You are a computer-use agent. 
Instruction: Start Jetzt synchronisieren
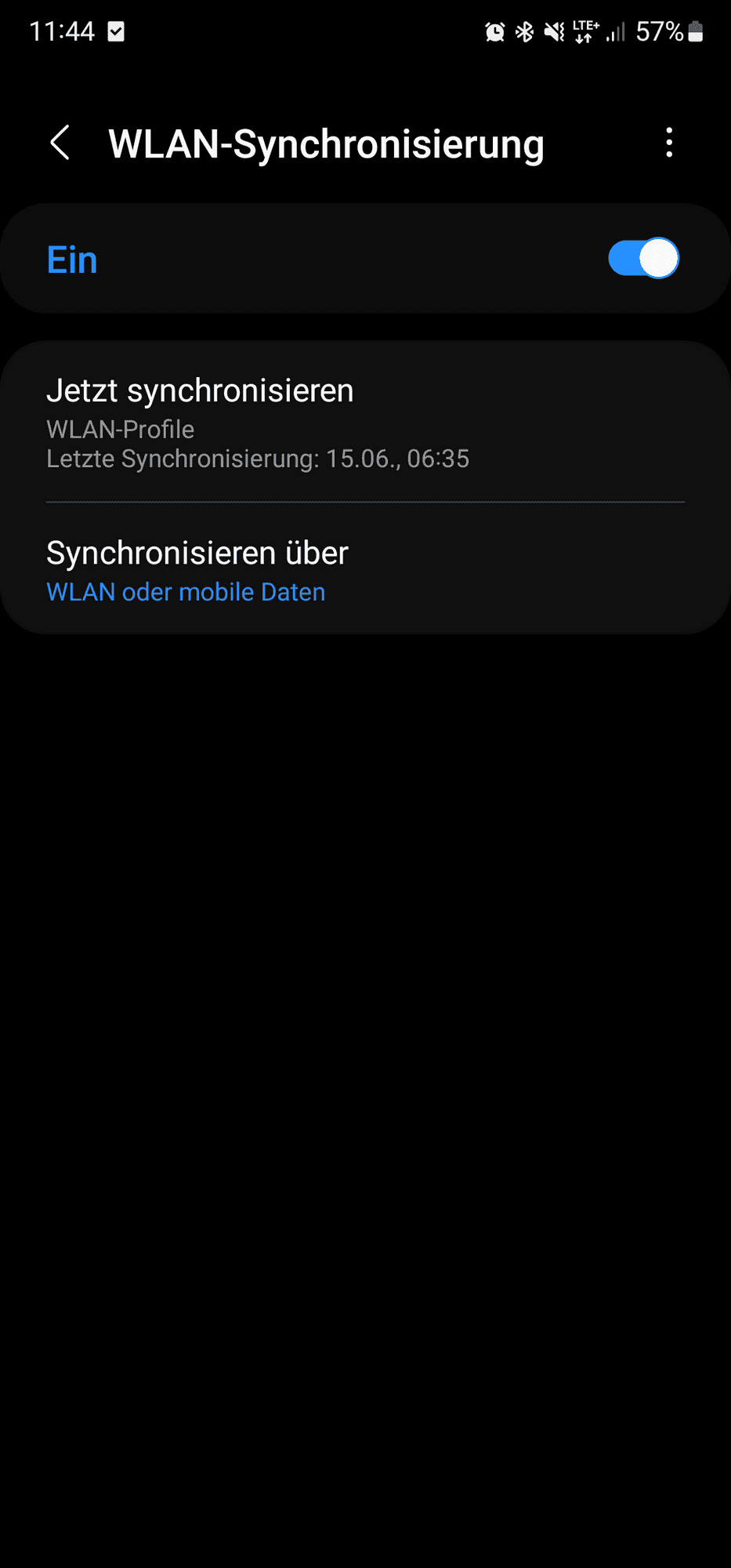[x=259, y=423]
